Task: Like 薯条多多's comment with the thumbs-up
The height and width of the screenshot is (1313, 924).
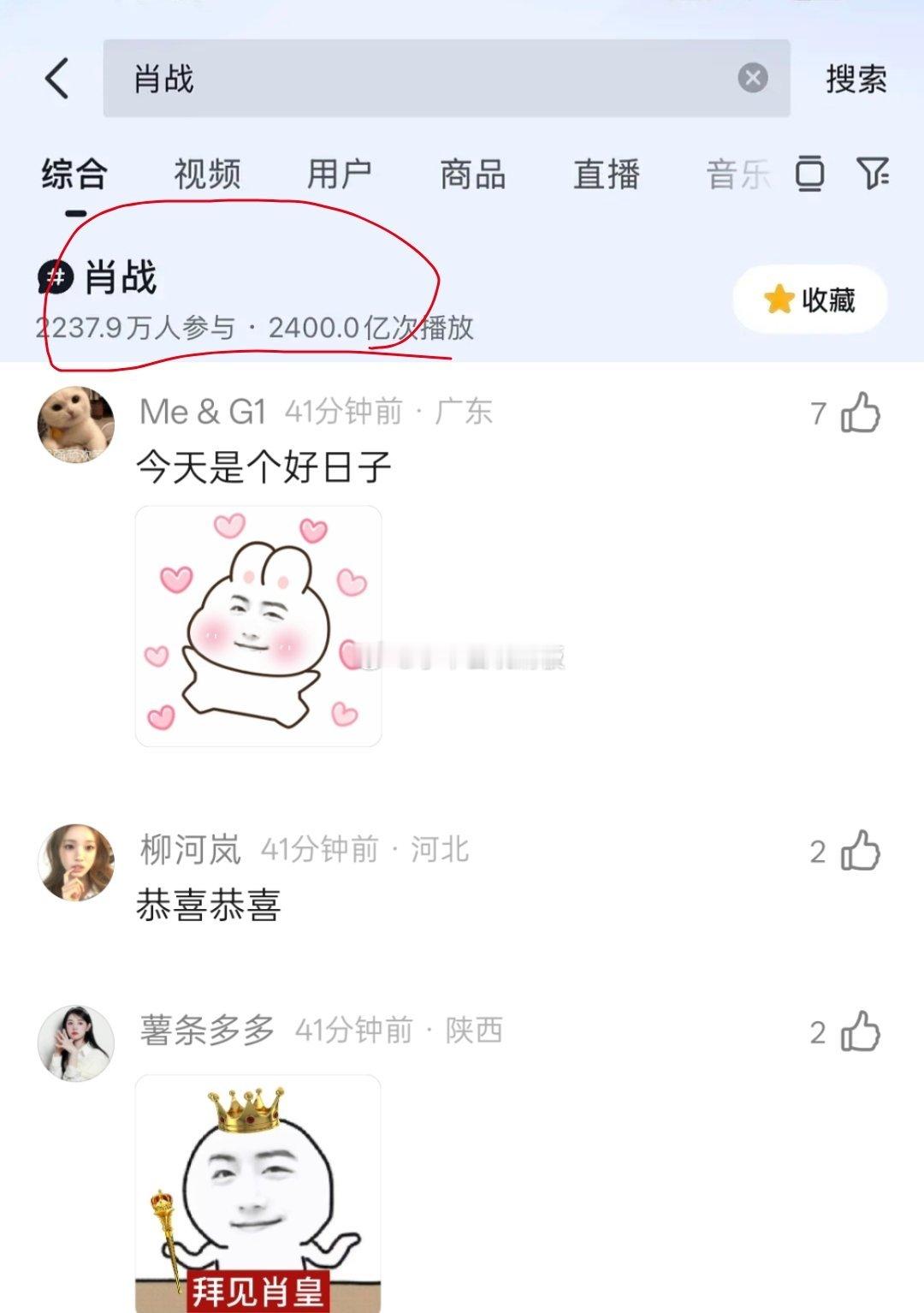Action: click(858, 1031)
